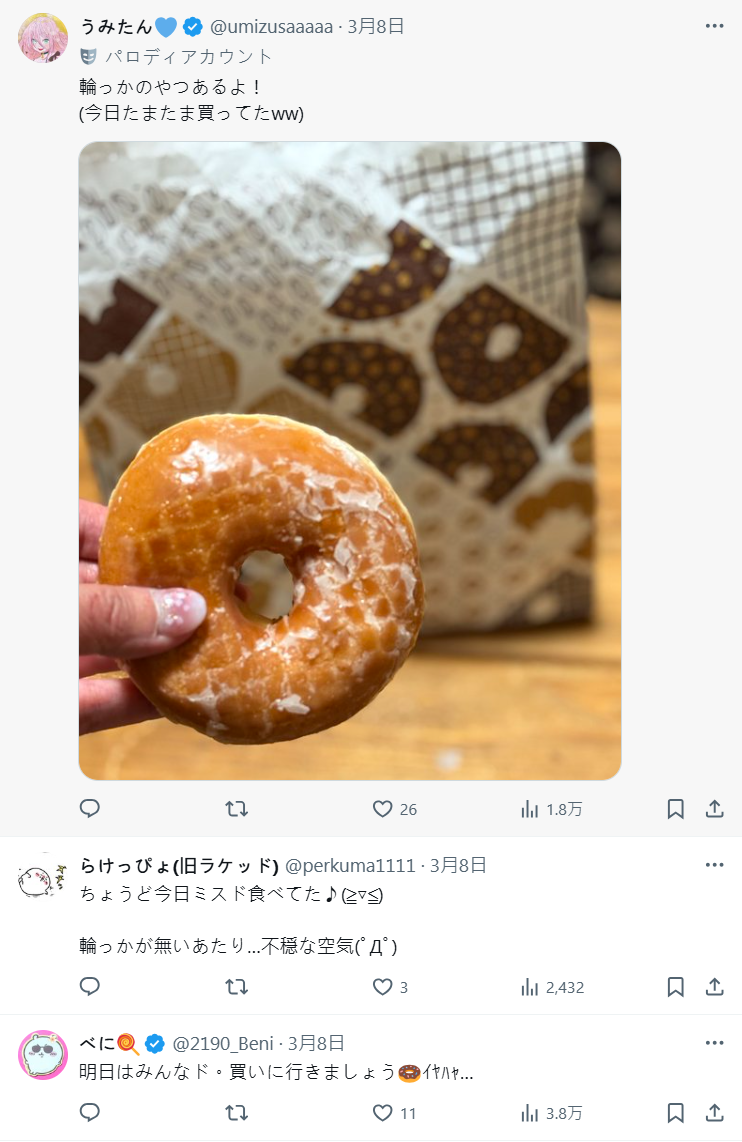
Task: Open more options on らけっぴょ's reply
Action: pyautogui.click(x=714, y=865)
